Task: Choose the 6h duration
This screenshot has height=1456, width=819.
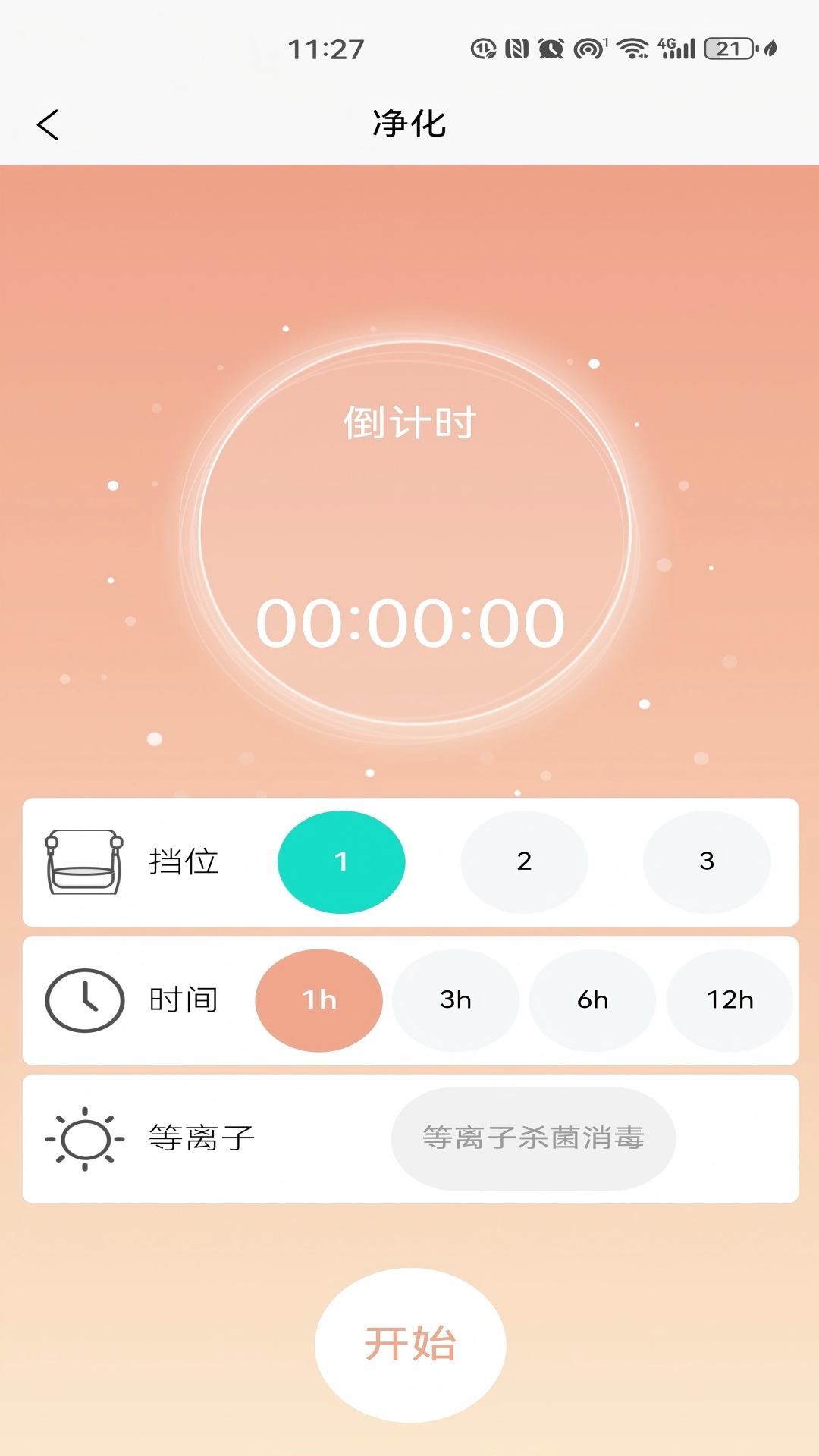Action: 592,999
